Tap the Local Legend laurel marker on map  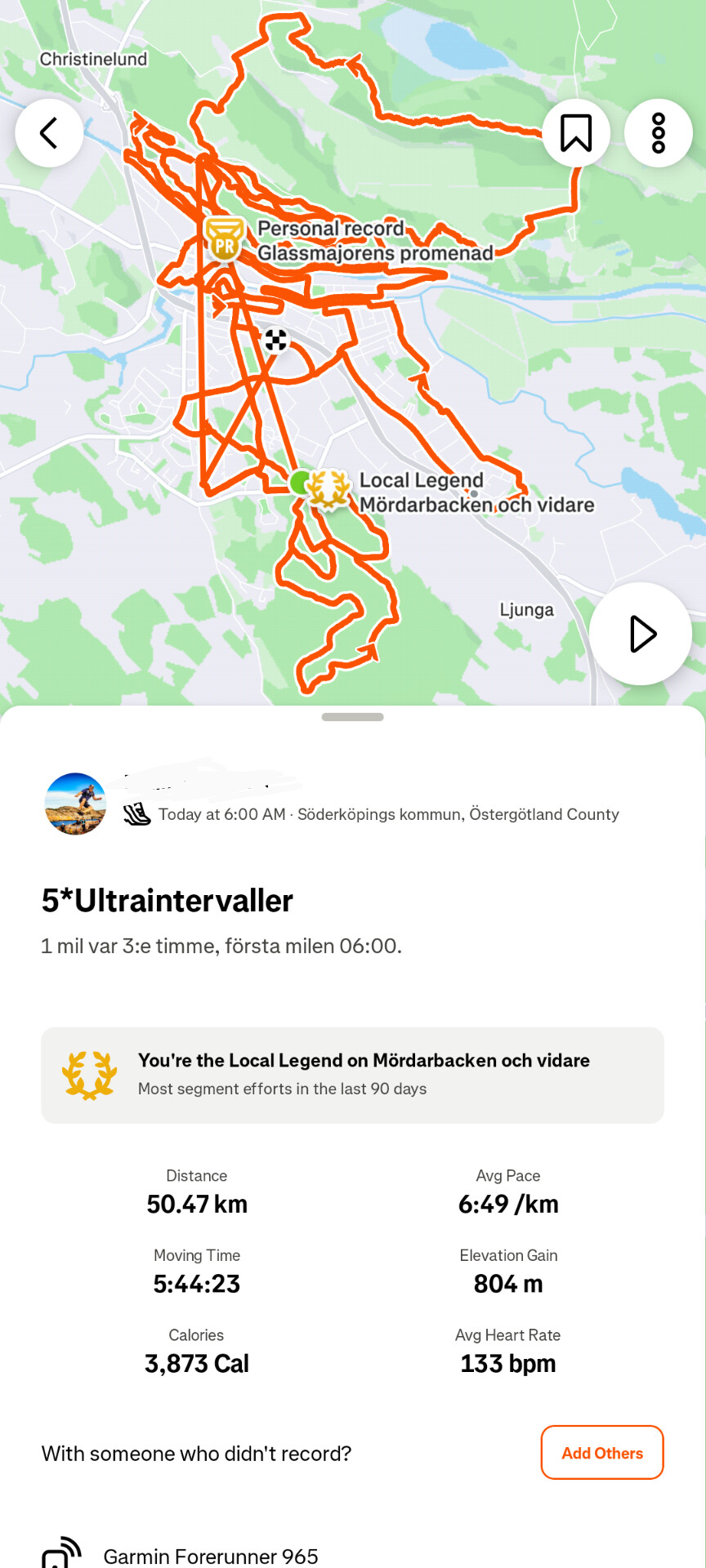[x=328, y=488]
